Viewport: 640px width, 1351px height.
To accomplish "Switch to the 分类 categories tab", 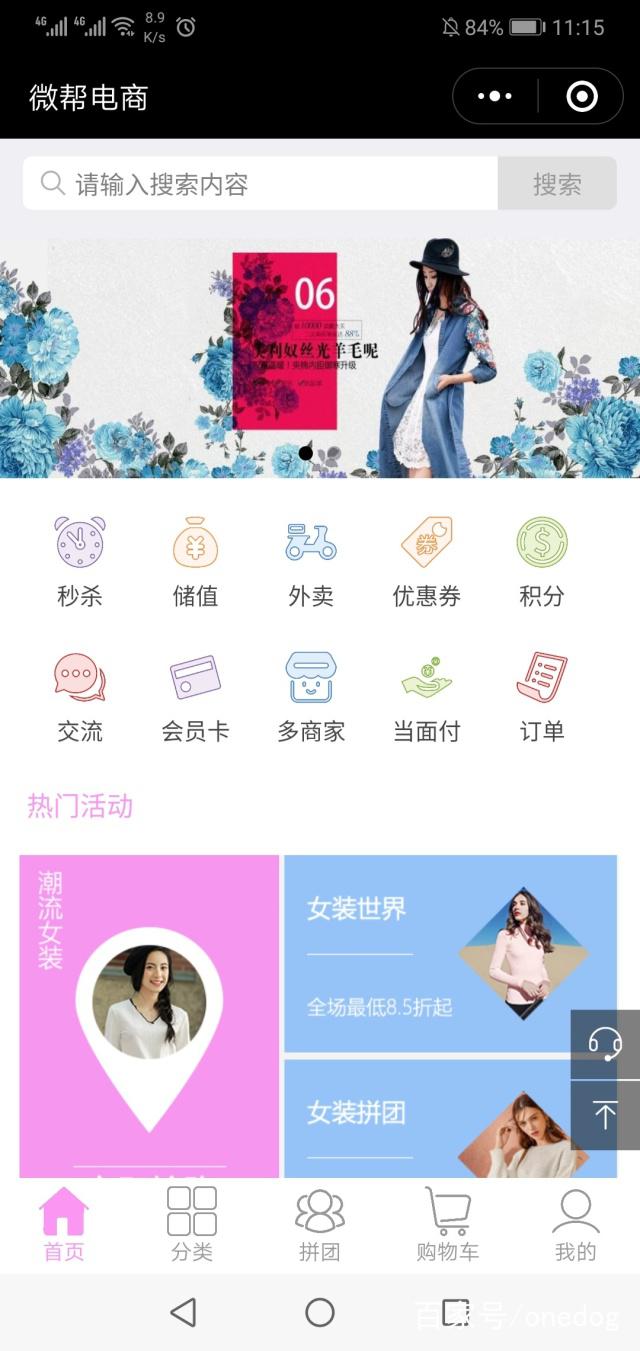I will pyautogui.click(x=192, y=1224).
